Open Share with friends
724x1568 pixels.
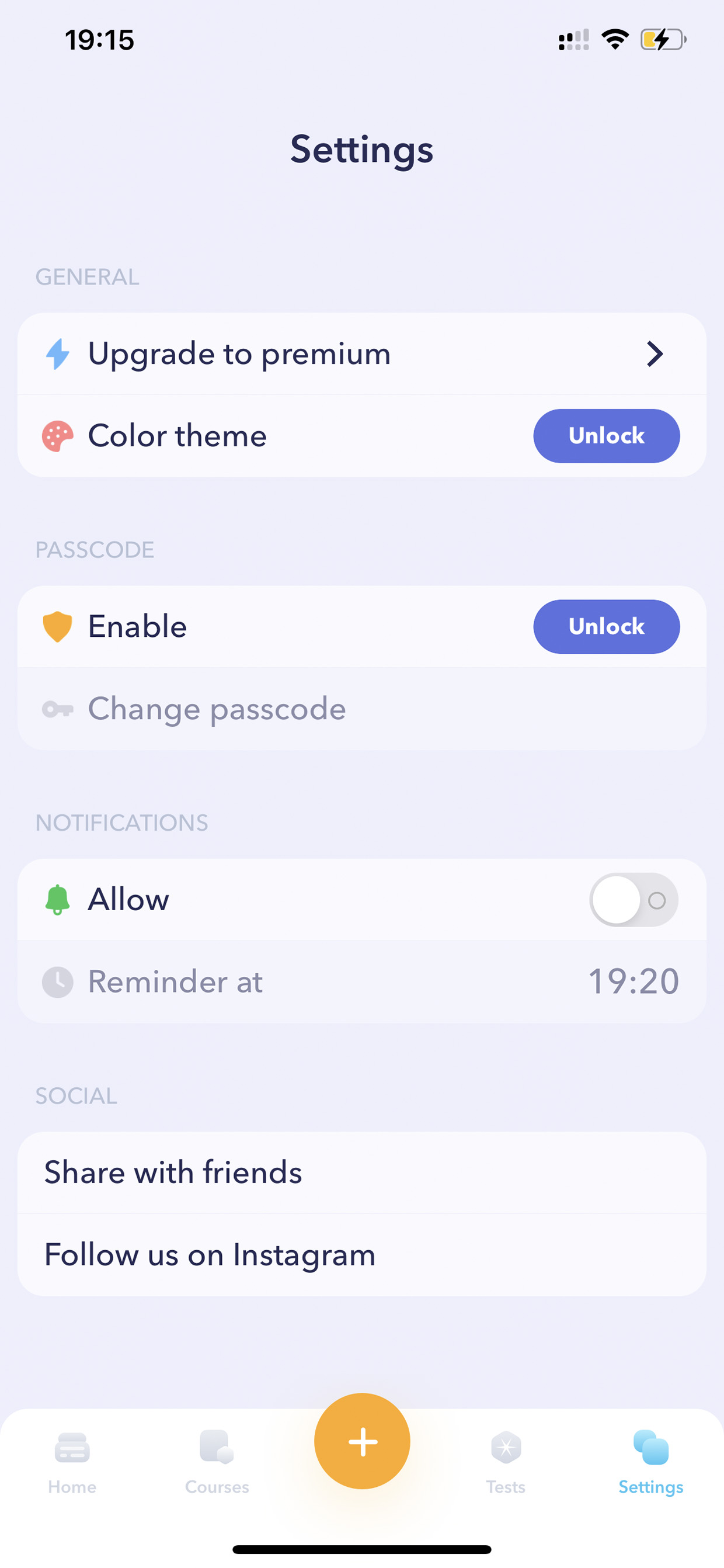(x=362, y=1172)
